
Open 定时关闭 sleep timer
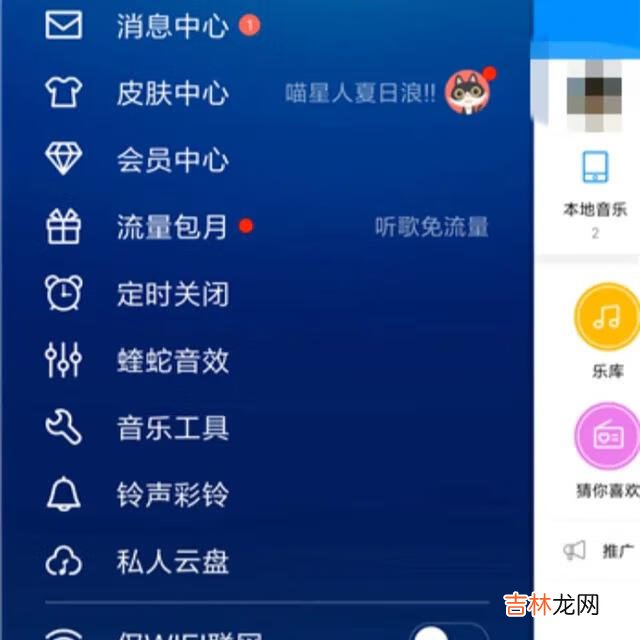click(172, 294)
